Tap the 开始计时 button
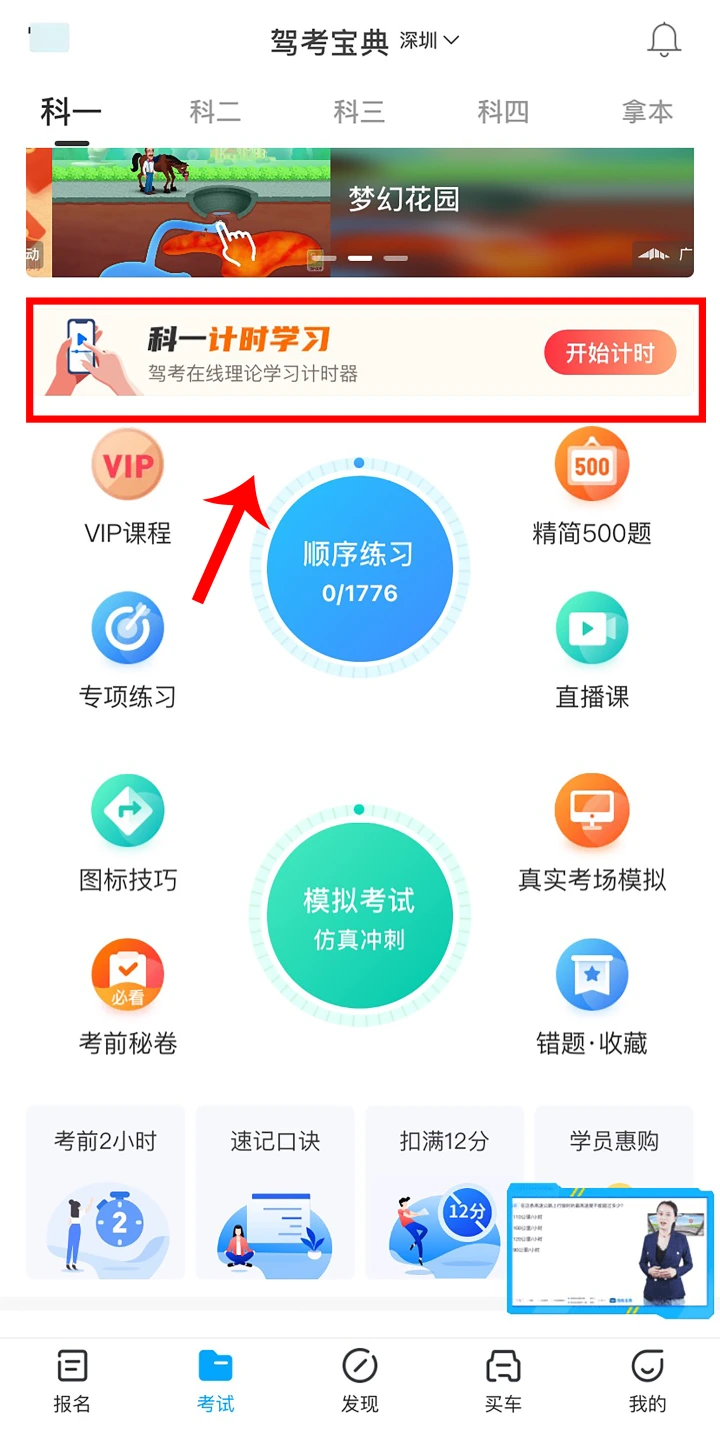Screen dimensions: 720x1442 (610, 353)
